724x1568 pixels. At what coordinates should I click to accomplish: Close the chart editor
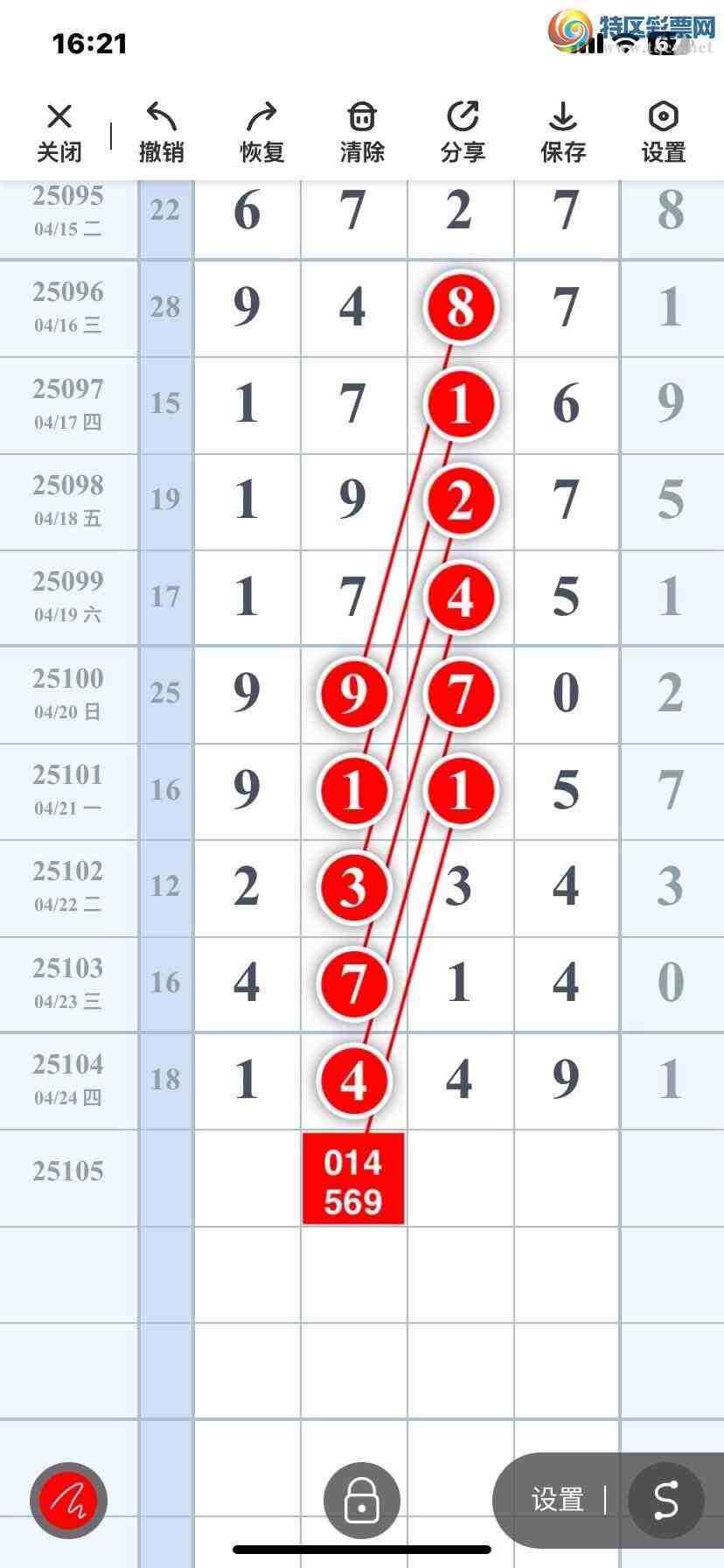(x=59, y=132)
